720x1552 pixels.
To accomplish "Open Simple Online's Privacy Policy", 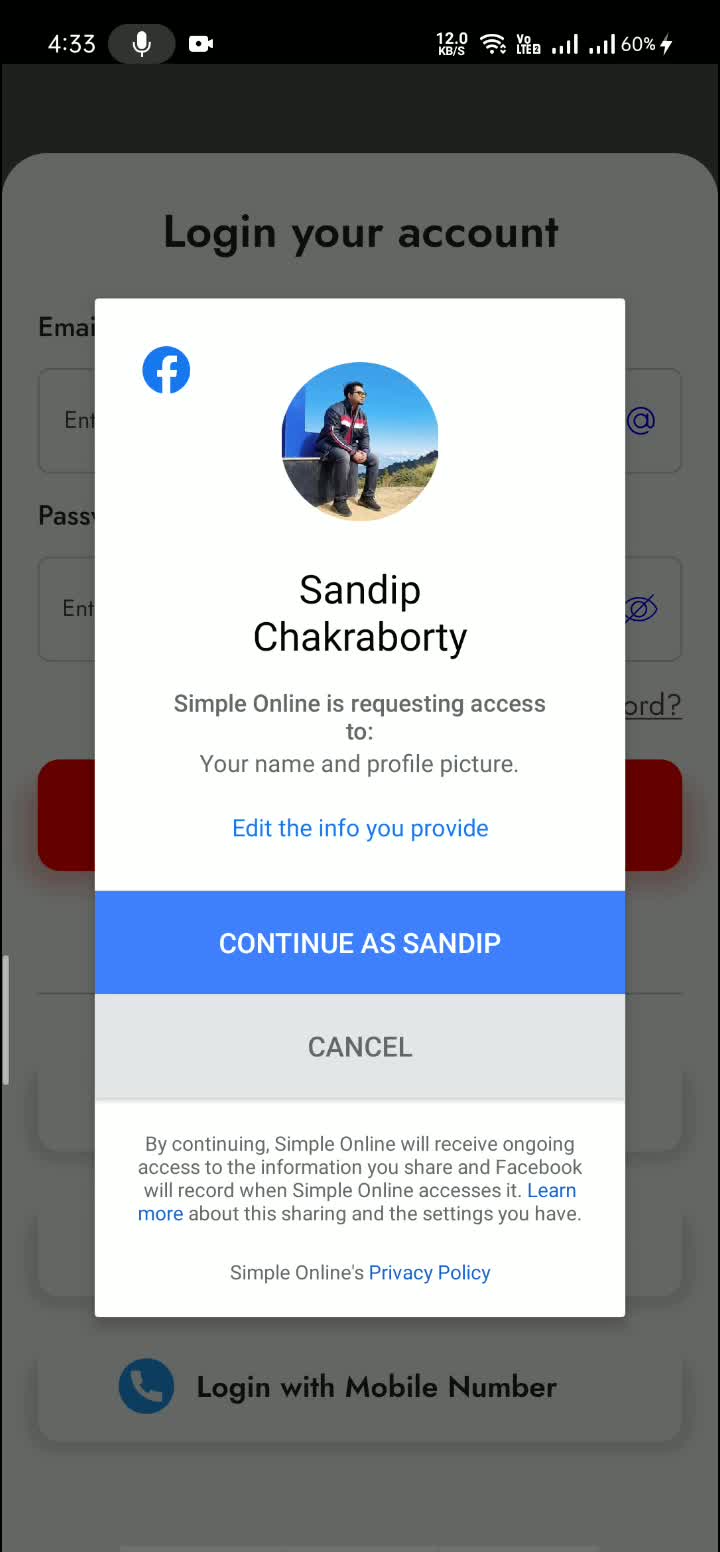I will (429, 1273).
